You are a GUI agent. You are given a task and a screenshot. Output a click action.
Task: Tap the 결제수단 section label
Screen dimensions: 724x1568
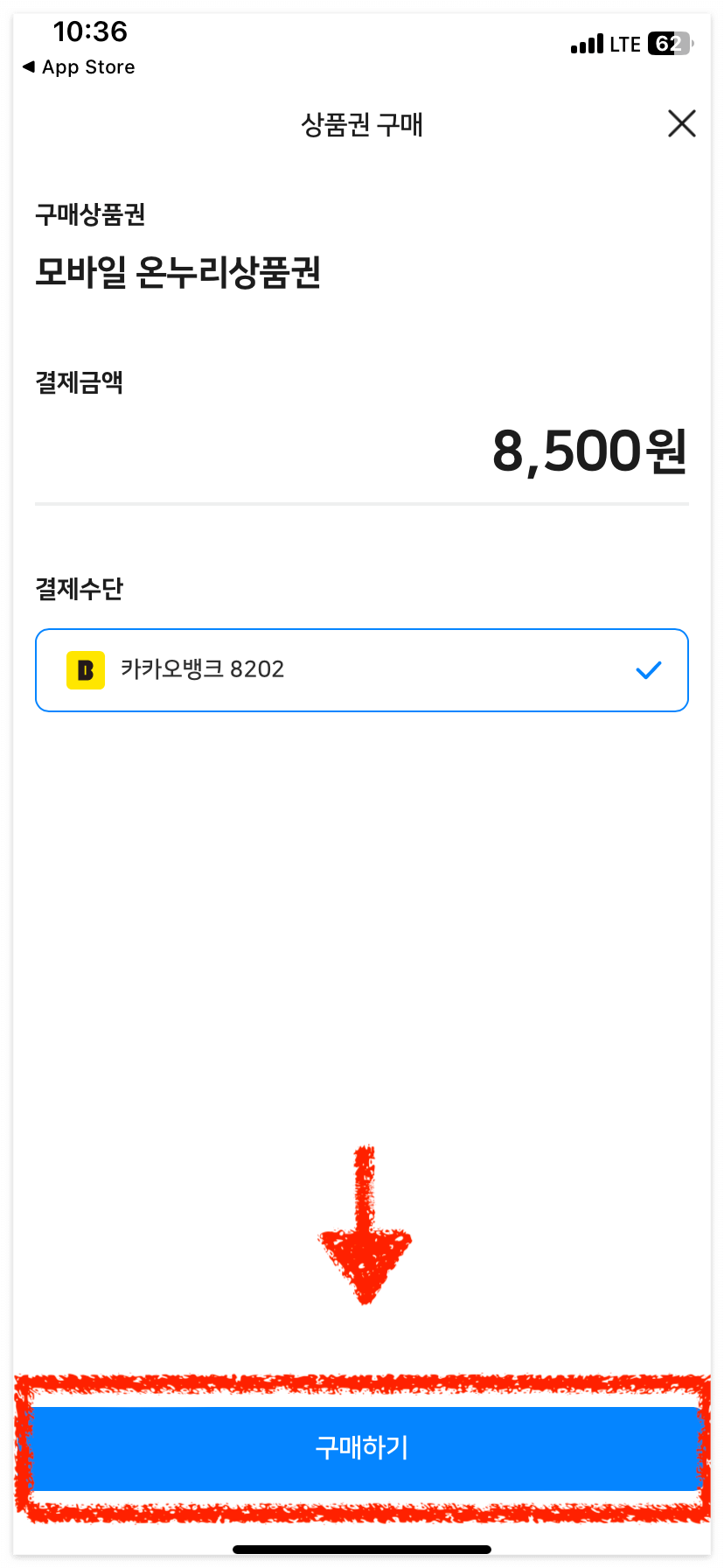tap(80, 588)
